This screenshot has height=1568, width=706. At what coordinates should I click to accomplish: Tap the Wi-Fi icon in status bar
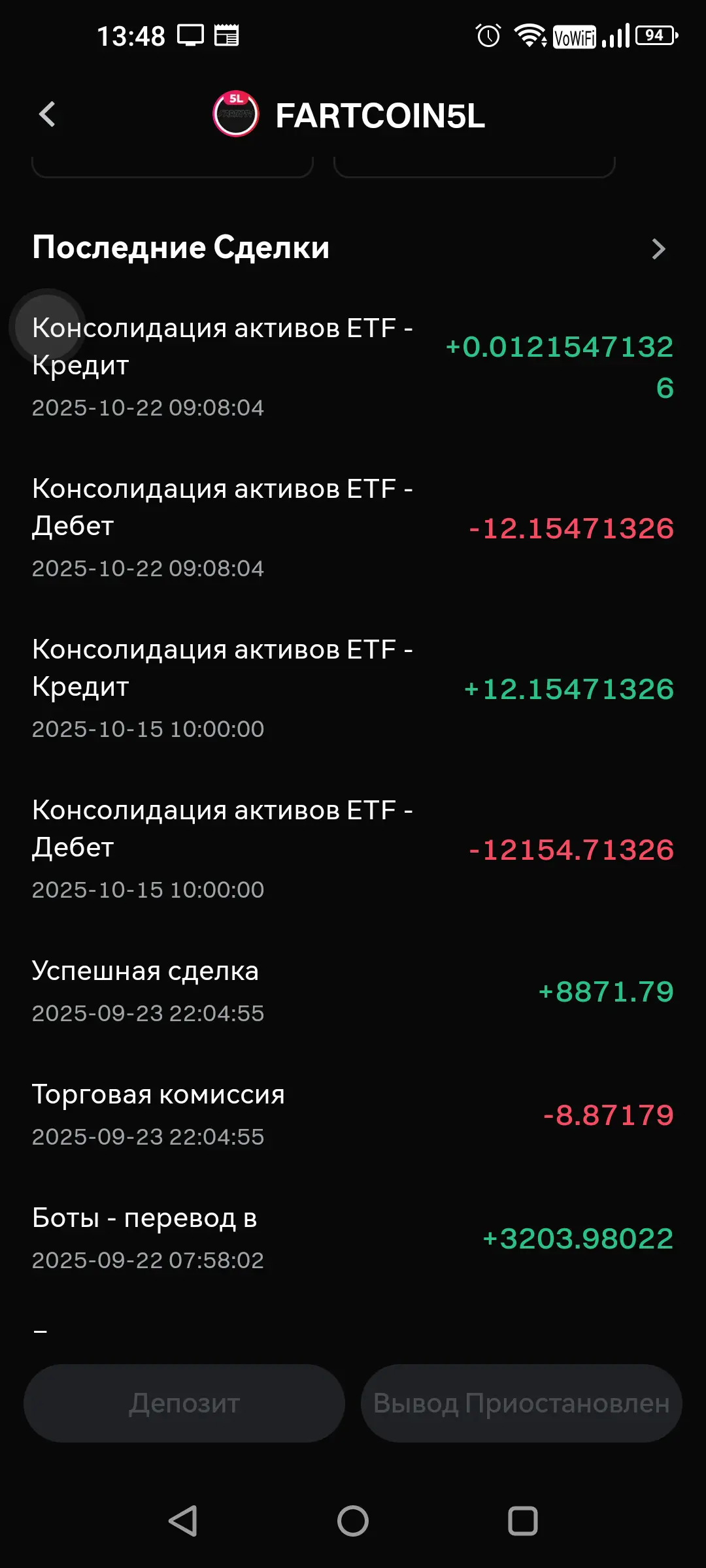point(531,36)
